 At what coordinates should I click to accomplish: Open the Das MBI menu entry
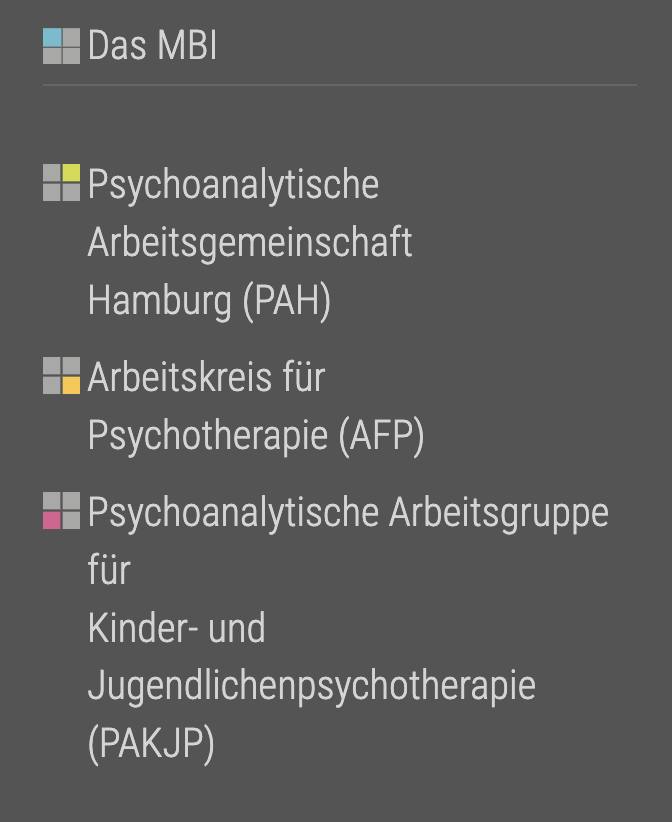(x=152, y=47)
